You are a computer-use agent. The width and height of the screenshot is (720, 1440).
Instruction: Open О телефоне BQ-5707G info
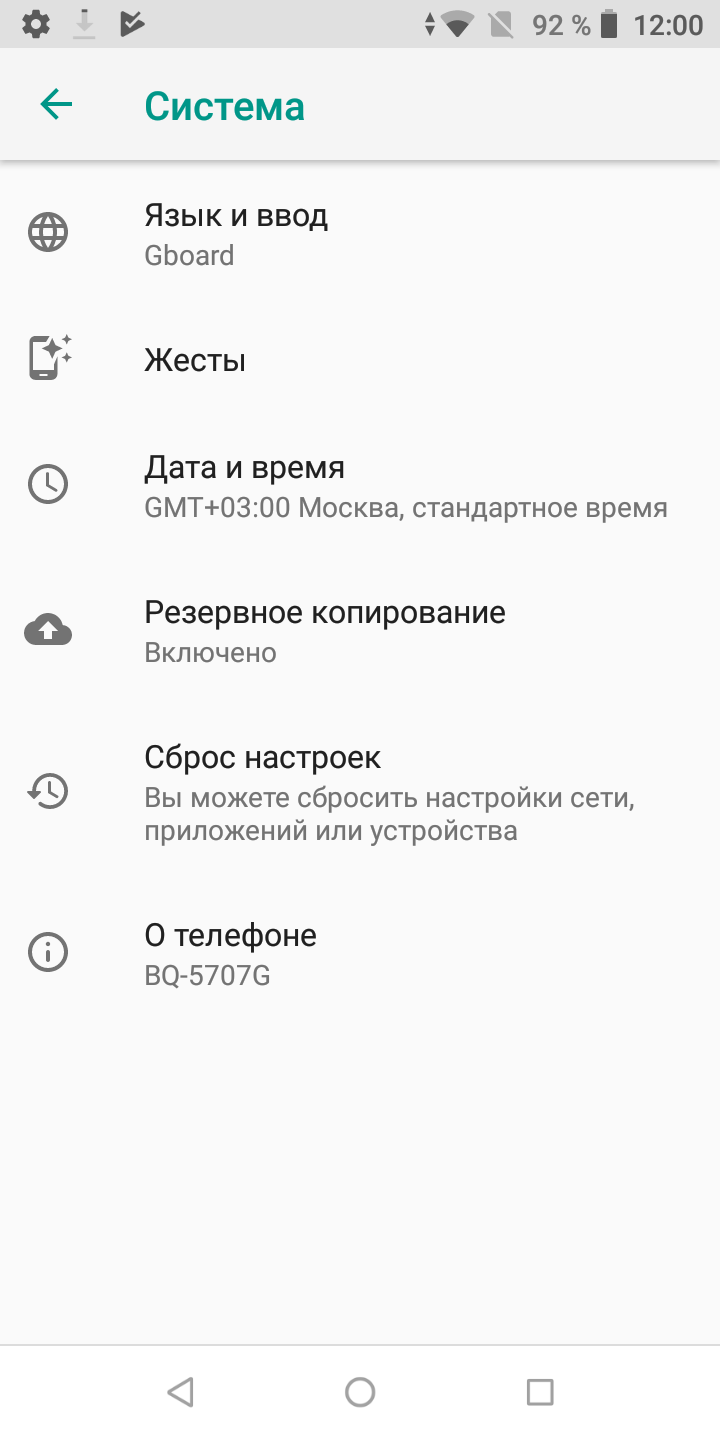click(x=360, y=953)
